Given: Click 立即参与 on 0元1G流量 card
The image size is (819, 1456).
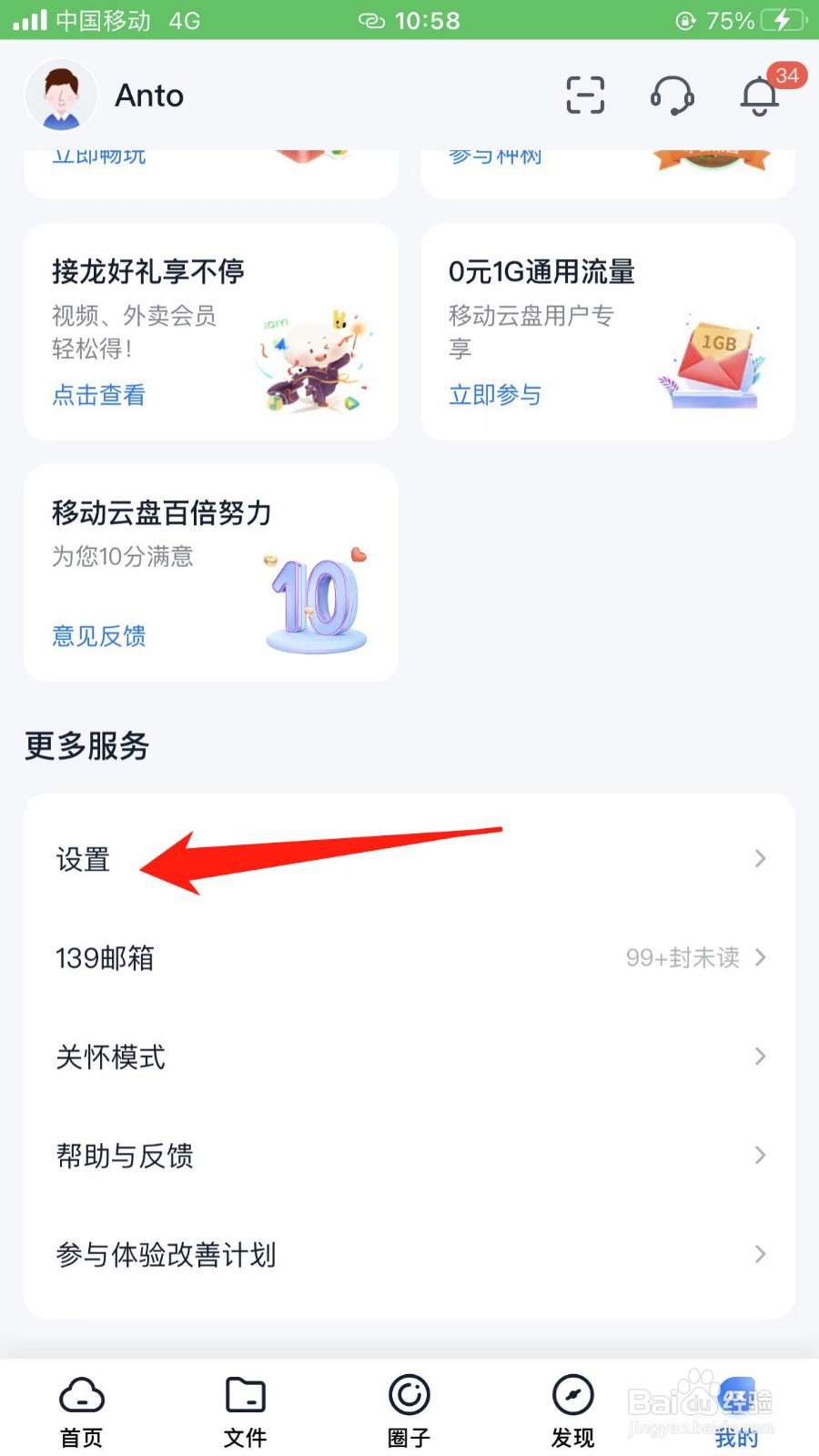Looking at the screenshot, I should click(x=494, y=395).
